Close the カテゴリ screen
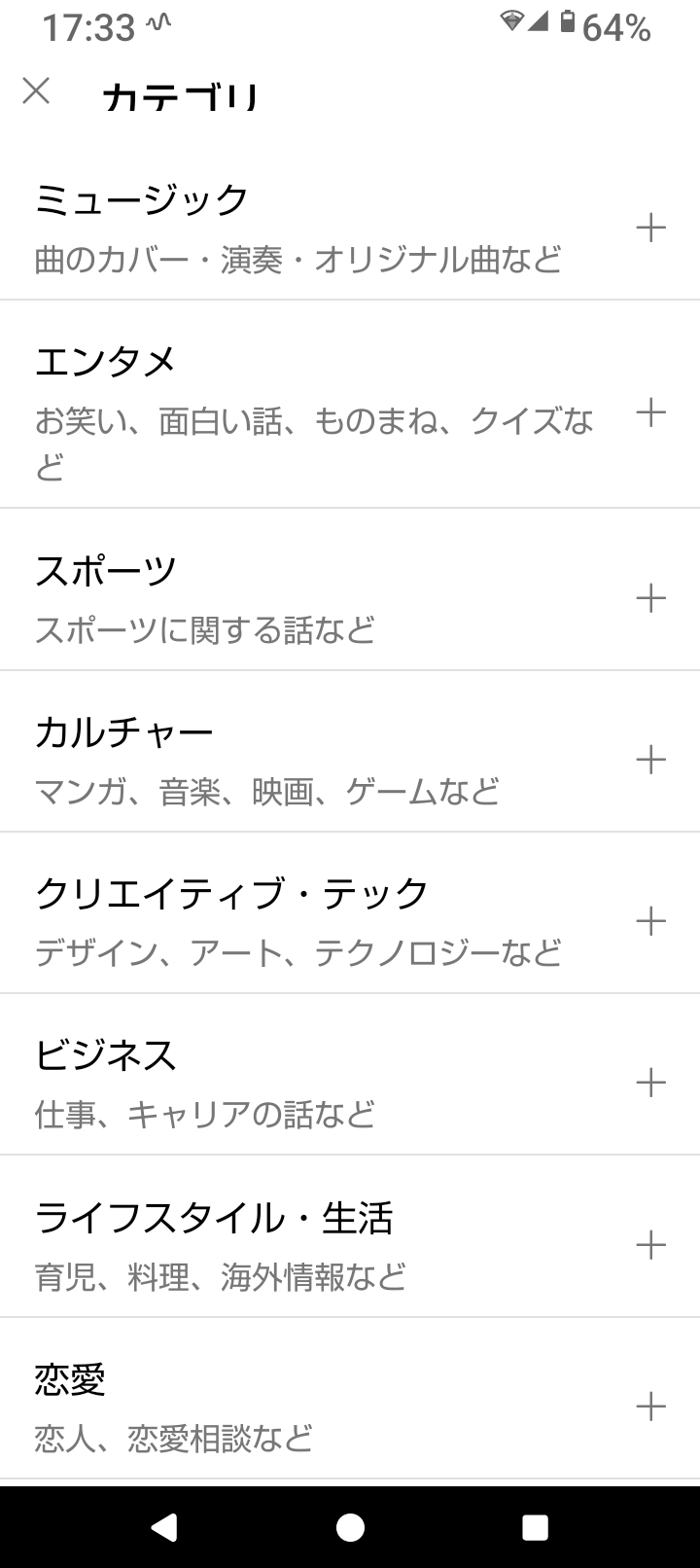This screenshot has height=1568, width=700. coord(36,91)
